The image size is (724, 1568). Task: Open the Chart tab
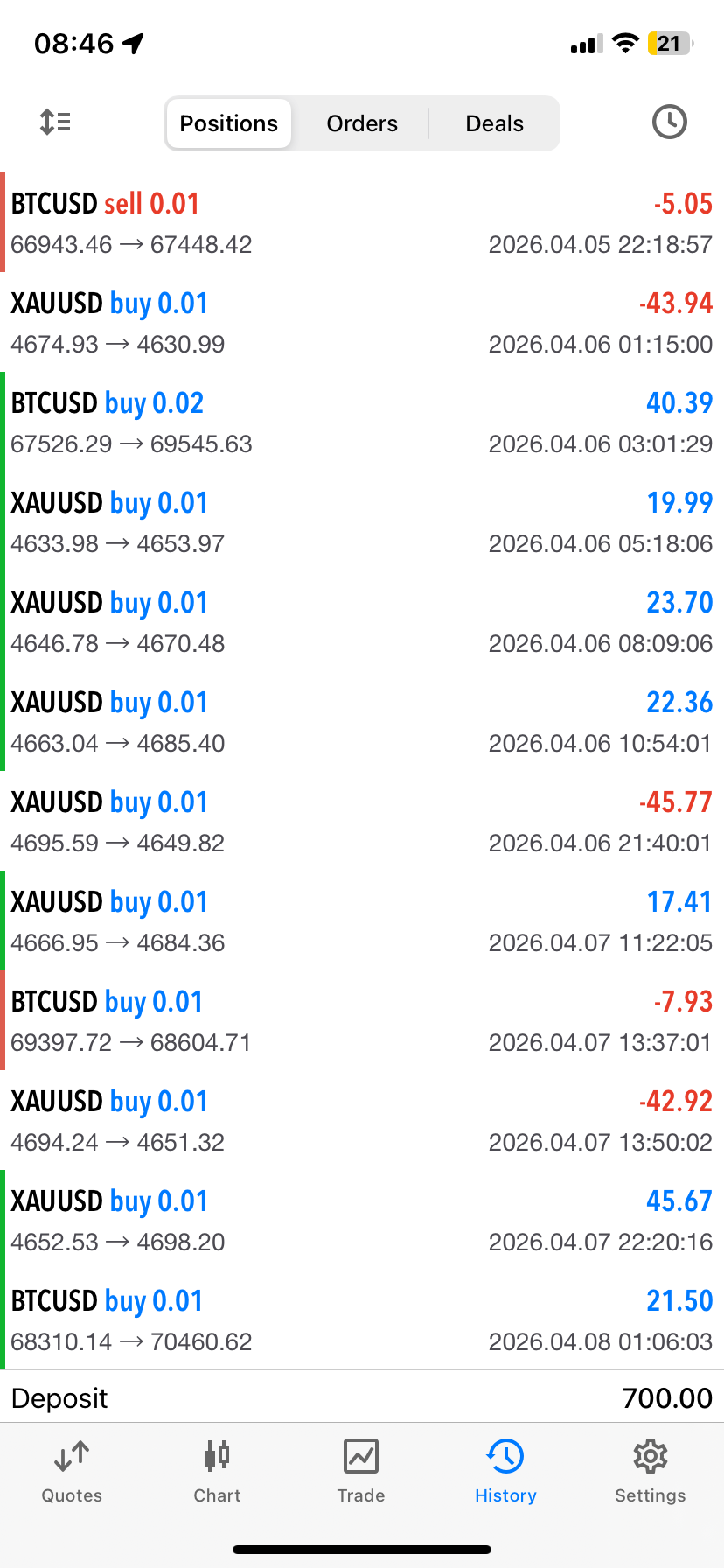(x=217, y=1472)
